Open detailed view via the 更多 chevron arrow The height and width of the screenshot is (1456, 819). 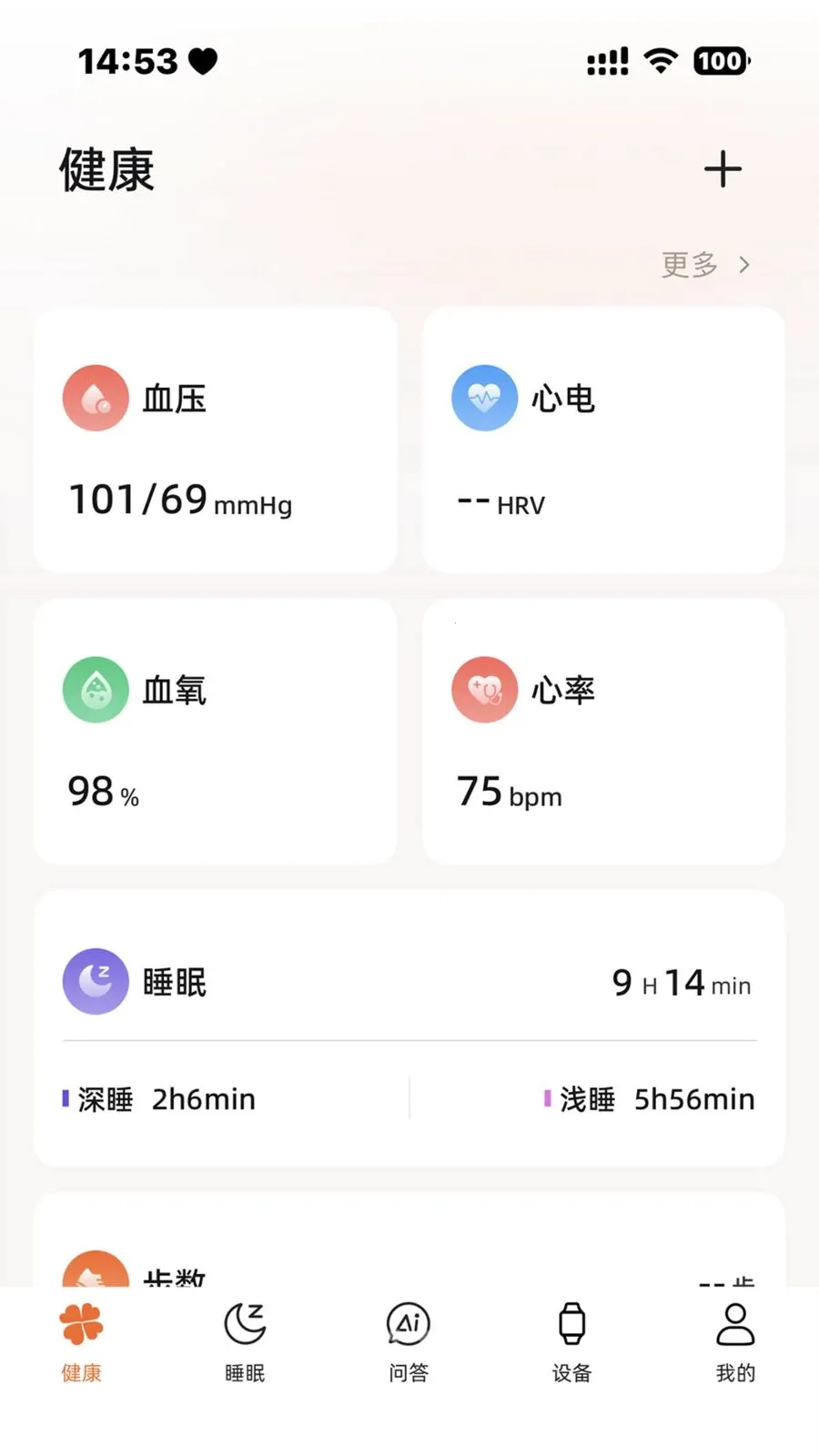(x=744, y=264)
